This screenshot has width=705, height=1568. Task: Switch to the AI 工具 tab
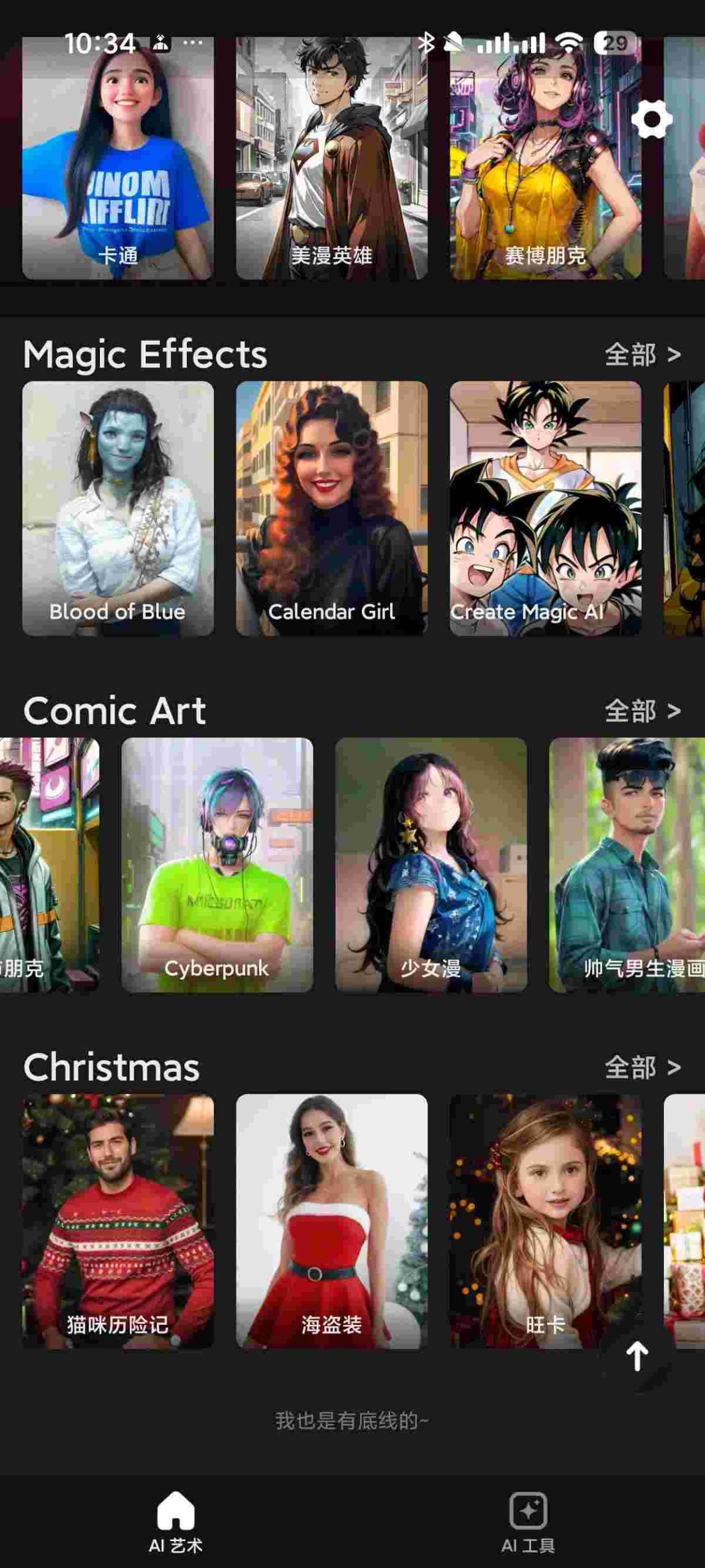(528, 1521)
